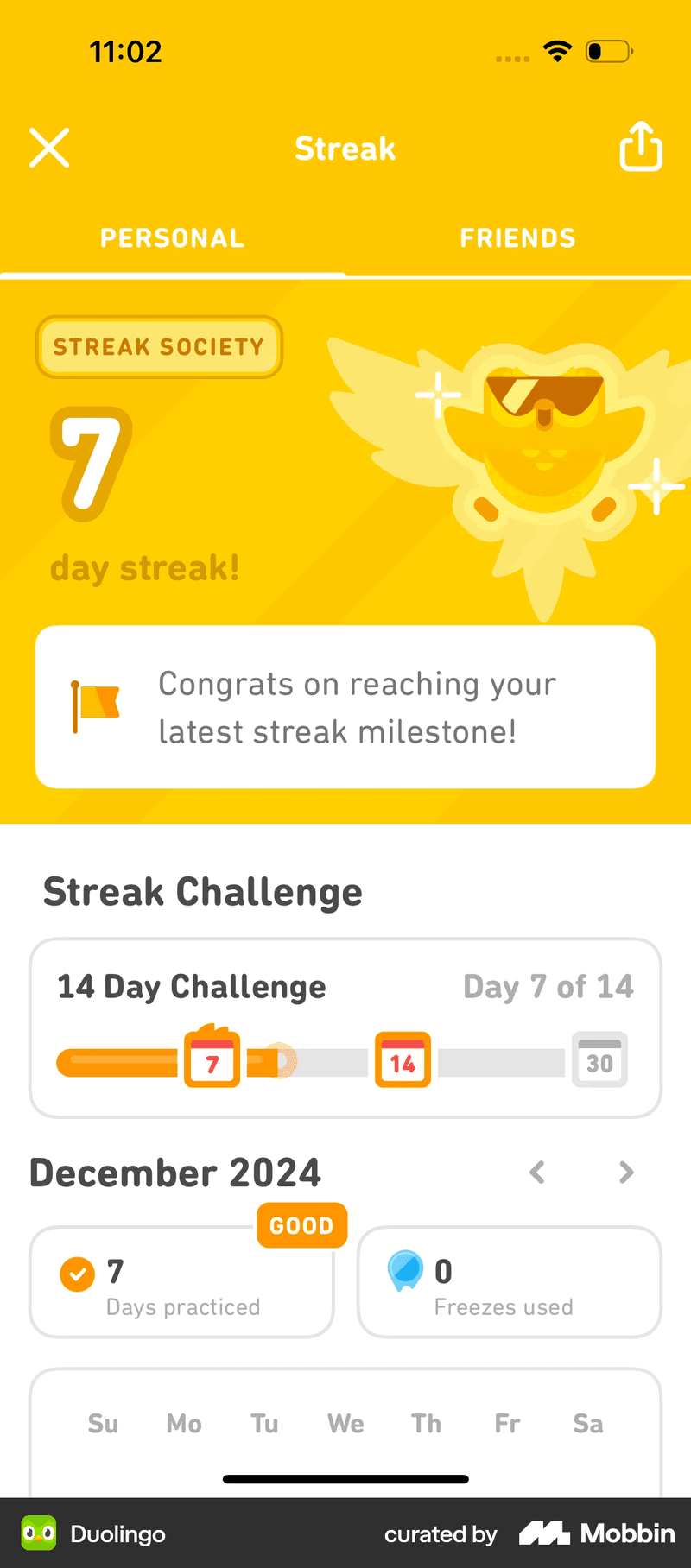Screen dimensions: 691x1568
Task: Close the Streak screen with the X
Action: [x=49, y=148]
